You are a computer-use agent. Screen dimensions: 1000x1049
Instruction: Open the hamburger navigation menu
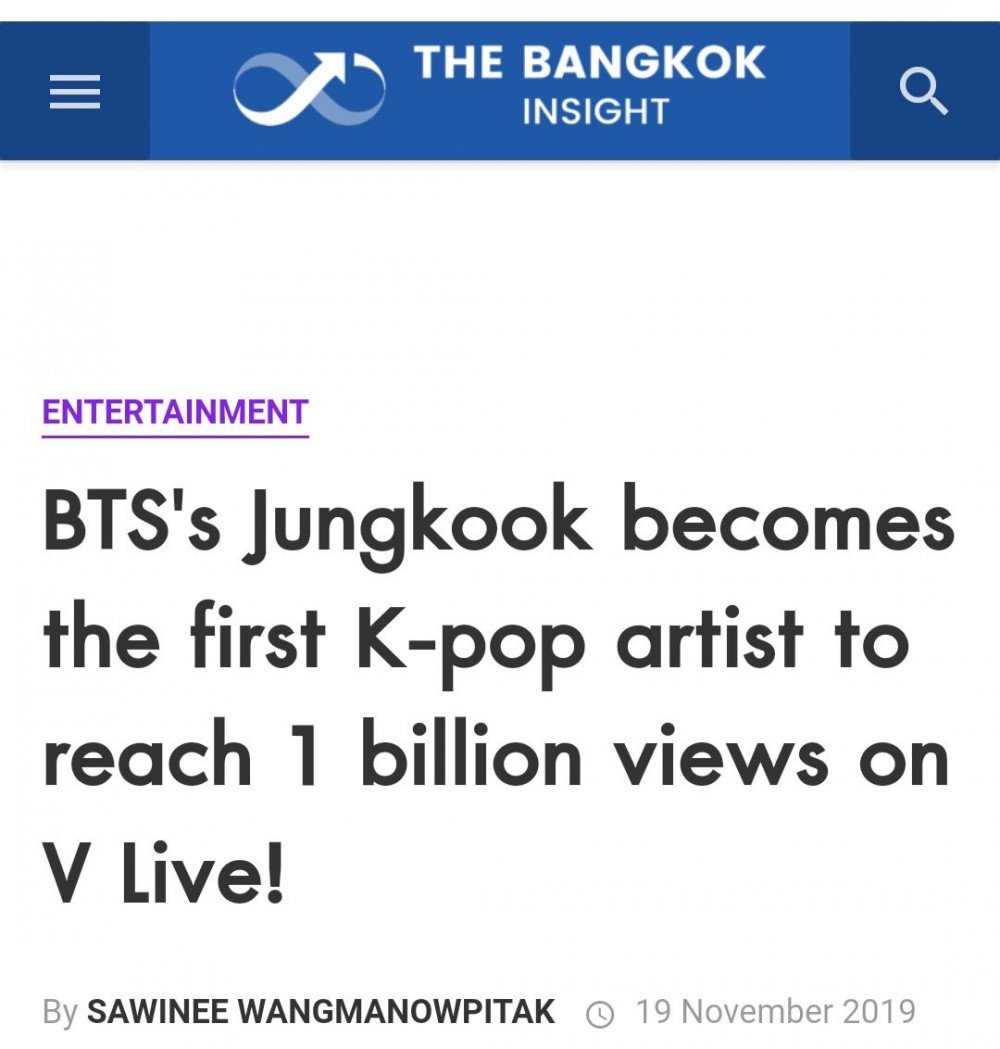[75, 93]
